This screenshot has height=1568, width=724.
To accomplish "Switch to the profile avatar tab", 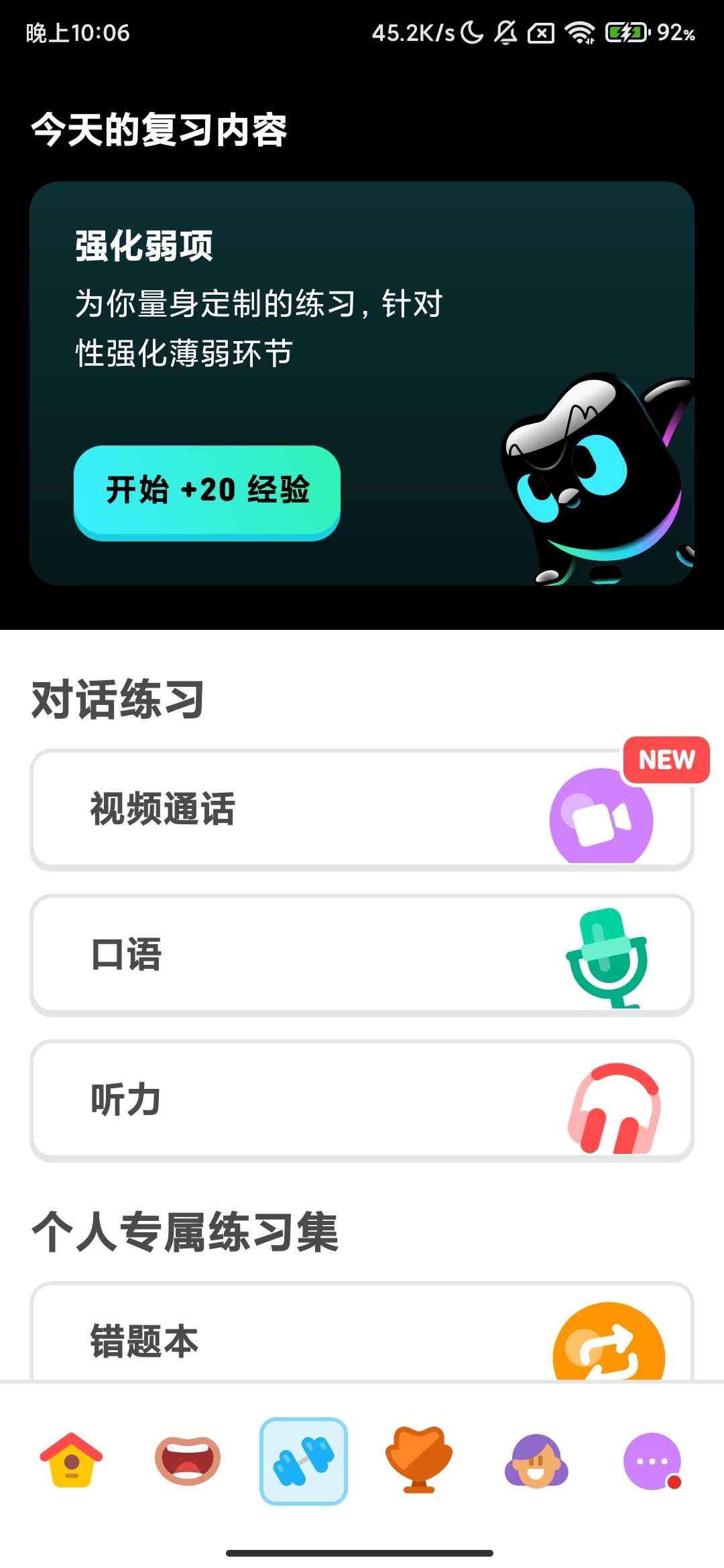I will tap(536, 1461).
